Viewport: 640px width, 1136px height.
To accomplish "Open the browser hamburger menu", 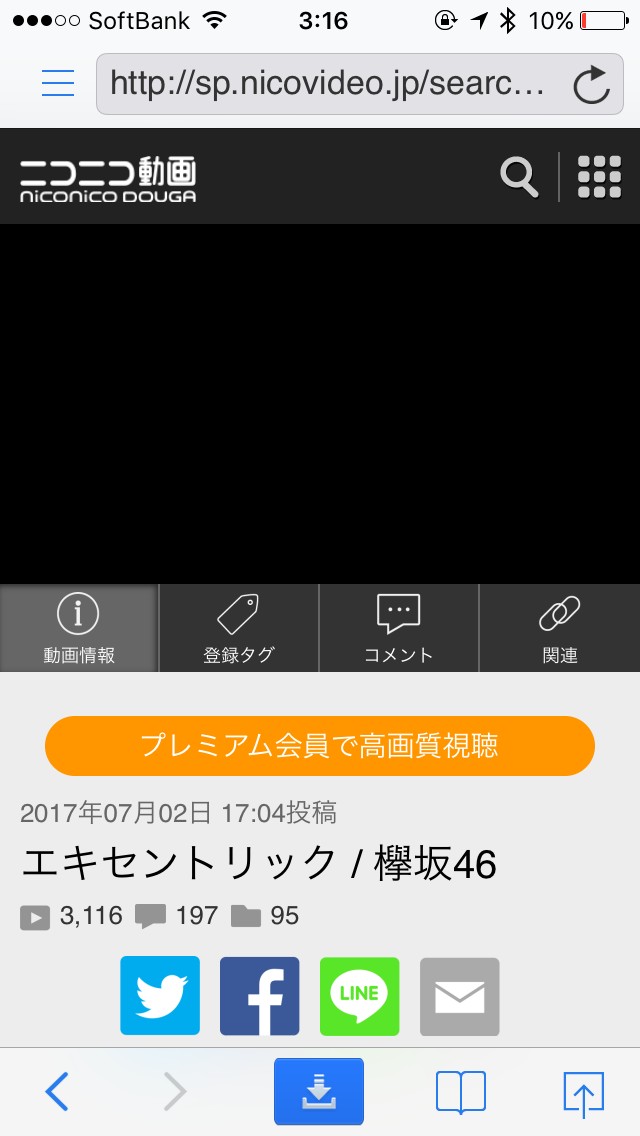I will click(58, 83).
